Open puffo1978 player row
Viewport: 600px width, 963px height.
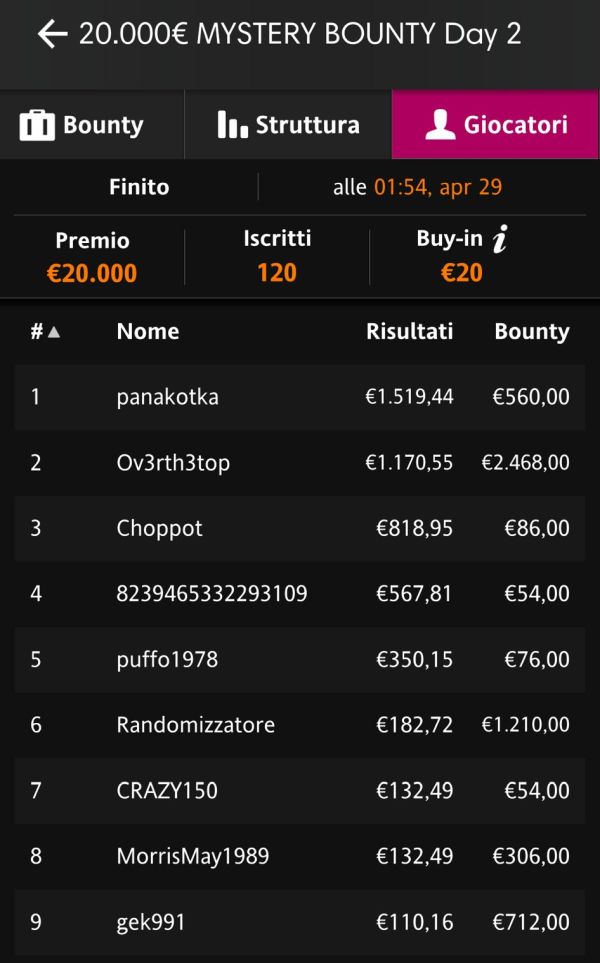300,660
